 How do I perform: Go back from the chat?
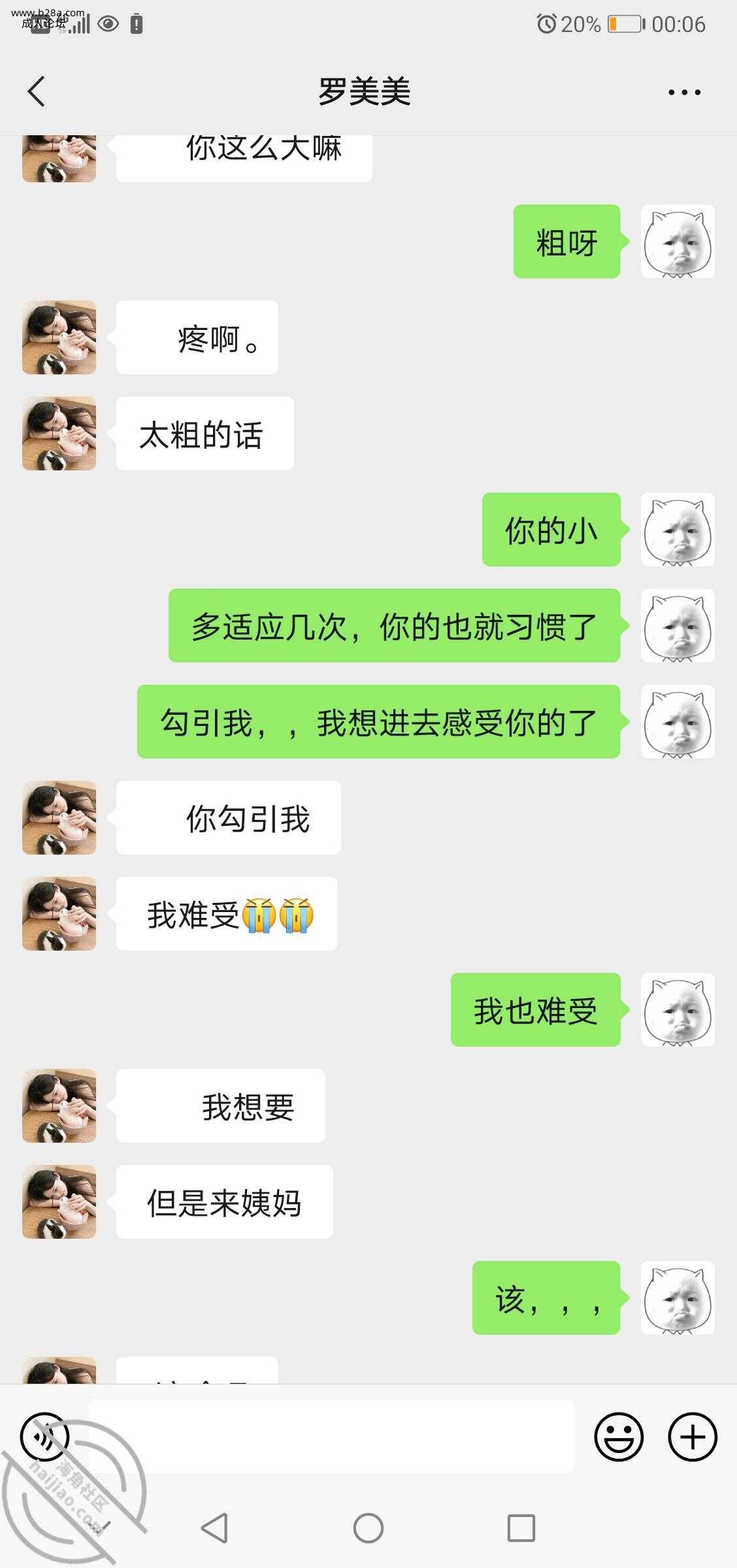37,91
